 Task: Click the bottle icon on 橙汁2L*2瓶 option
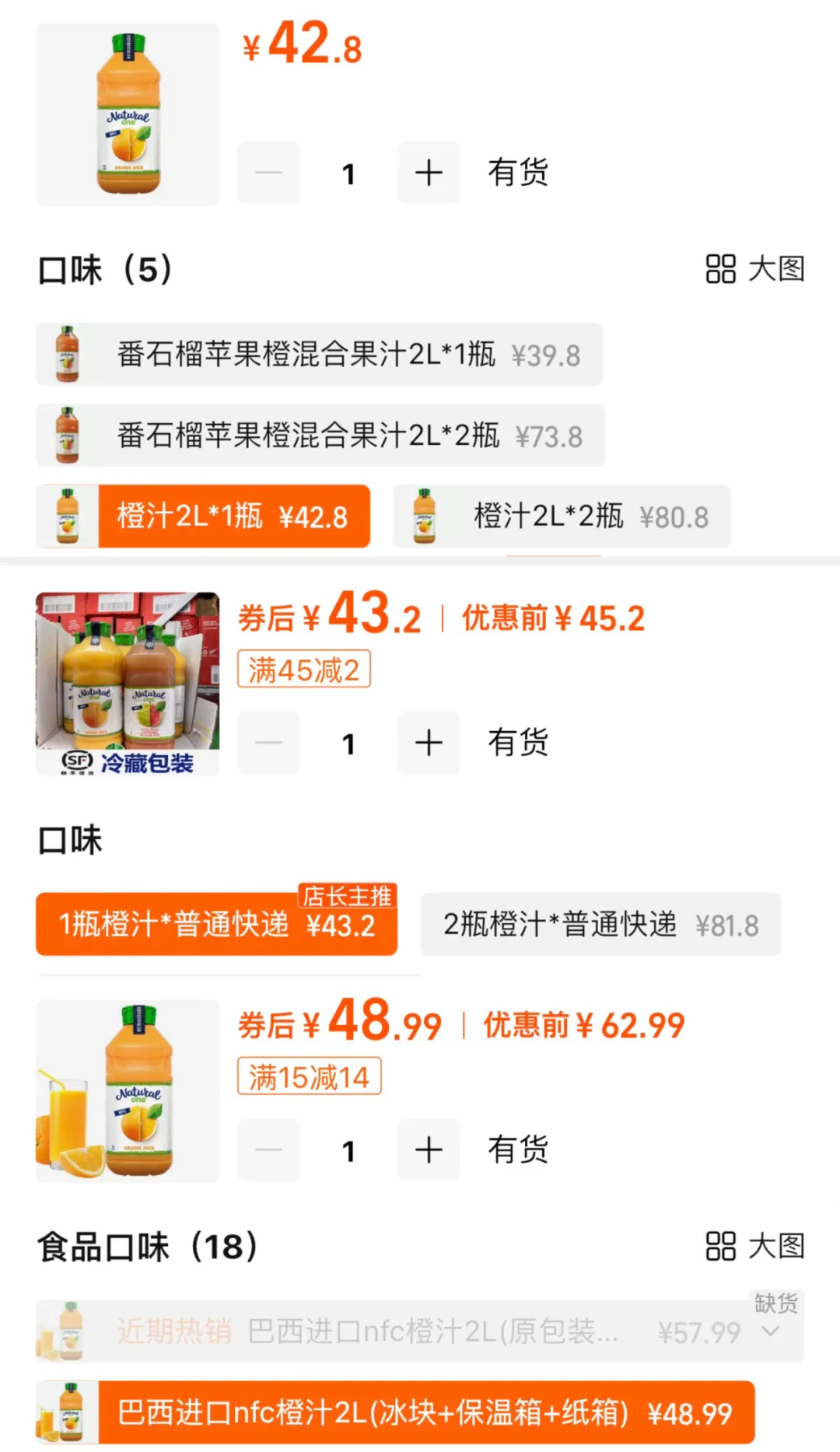[424, 516]
